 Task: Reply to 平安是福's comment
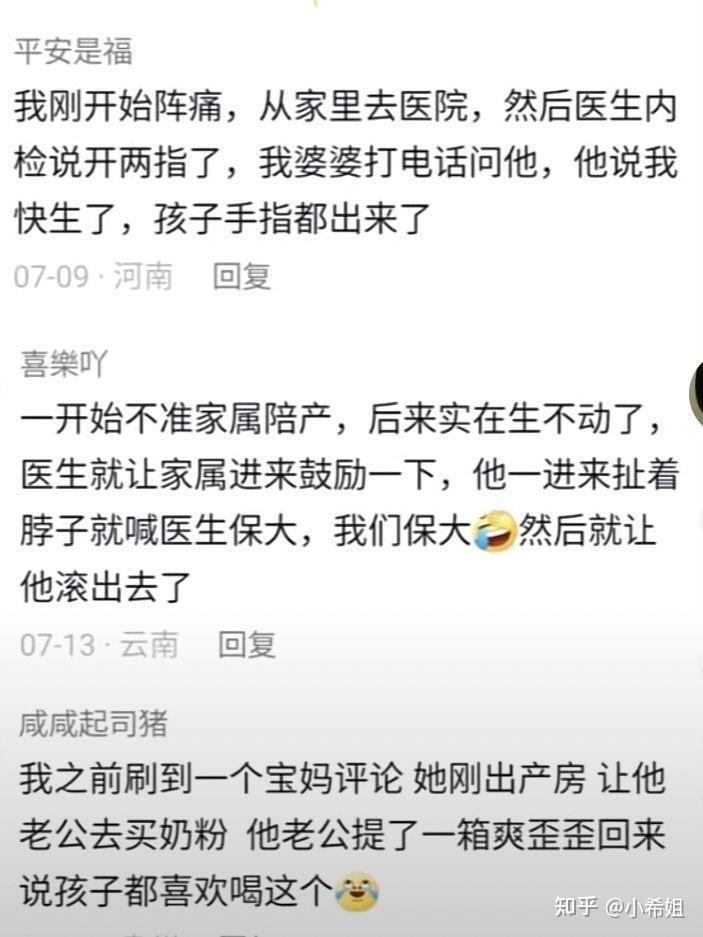242,276
